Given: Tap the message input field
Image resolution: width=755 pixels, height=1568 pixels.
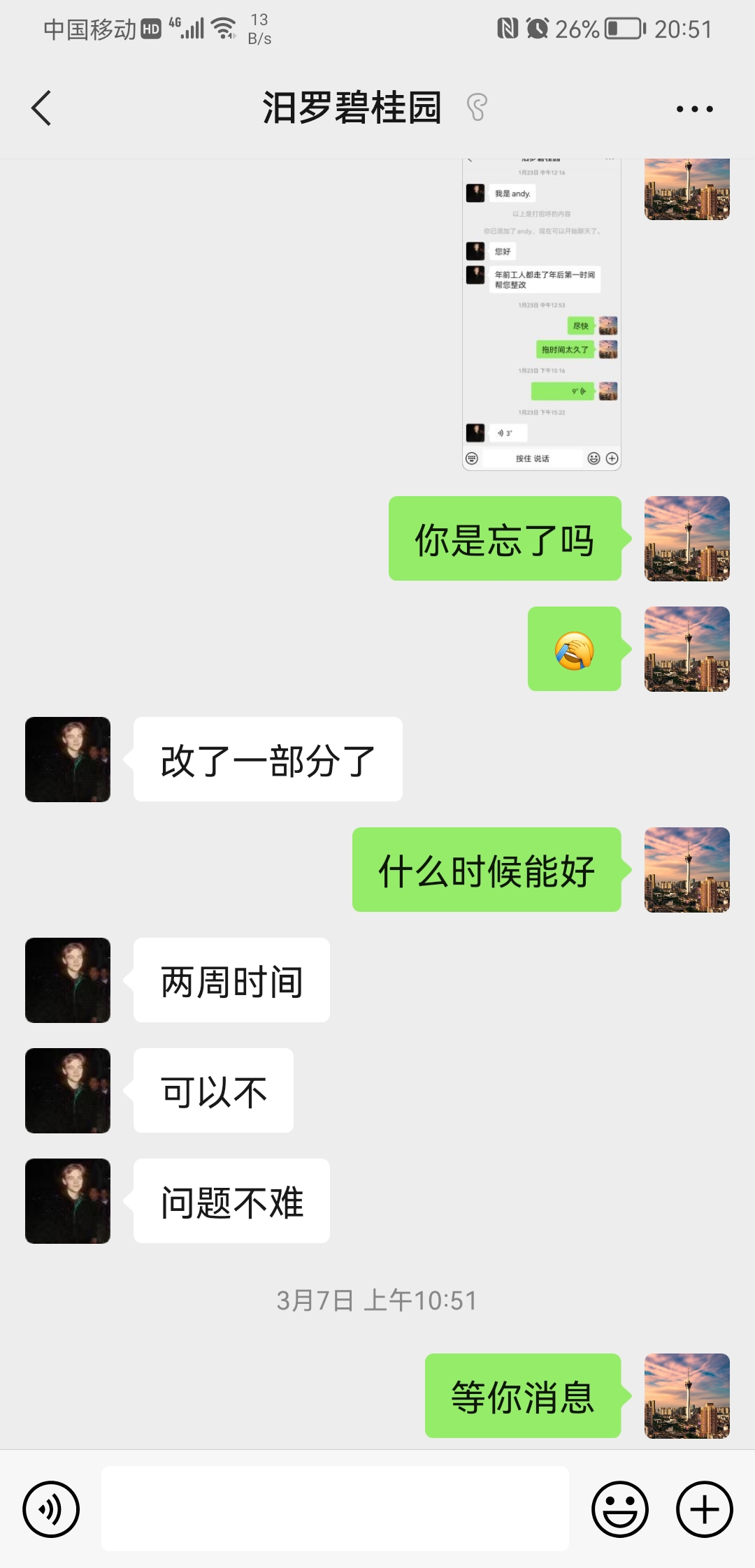Looking at the screenshot, I should pyautogui.click(x=335, y=1509).
